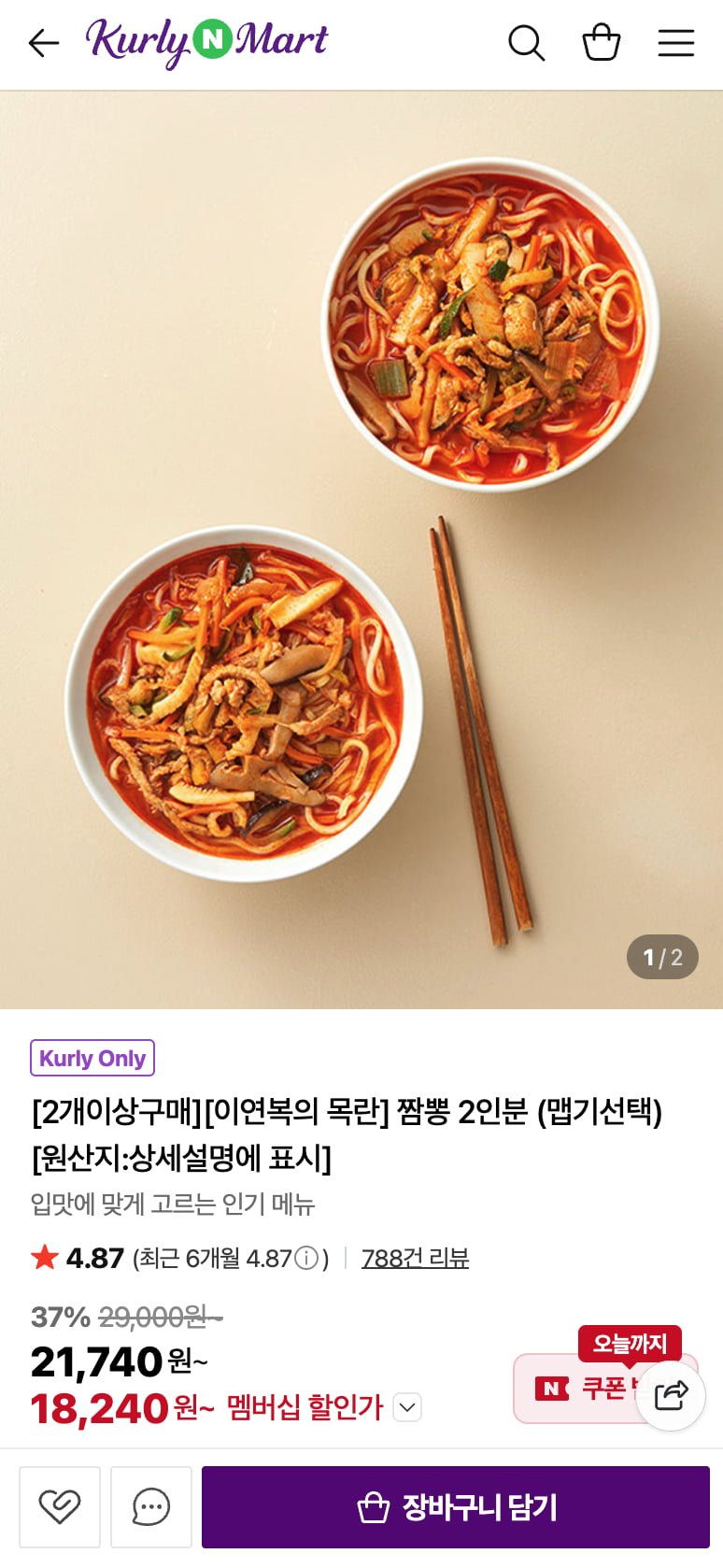Open the 788건 리뷰 link
The width and height of the screenshot is (723, 1568).
415,1259
